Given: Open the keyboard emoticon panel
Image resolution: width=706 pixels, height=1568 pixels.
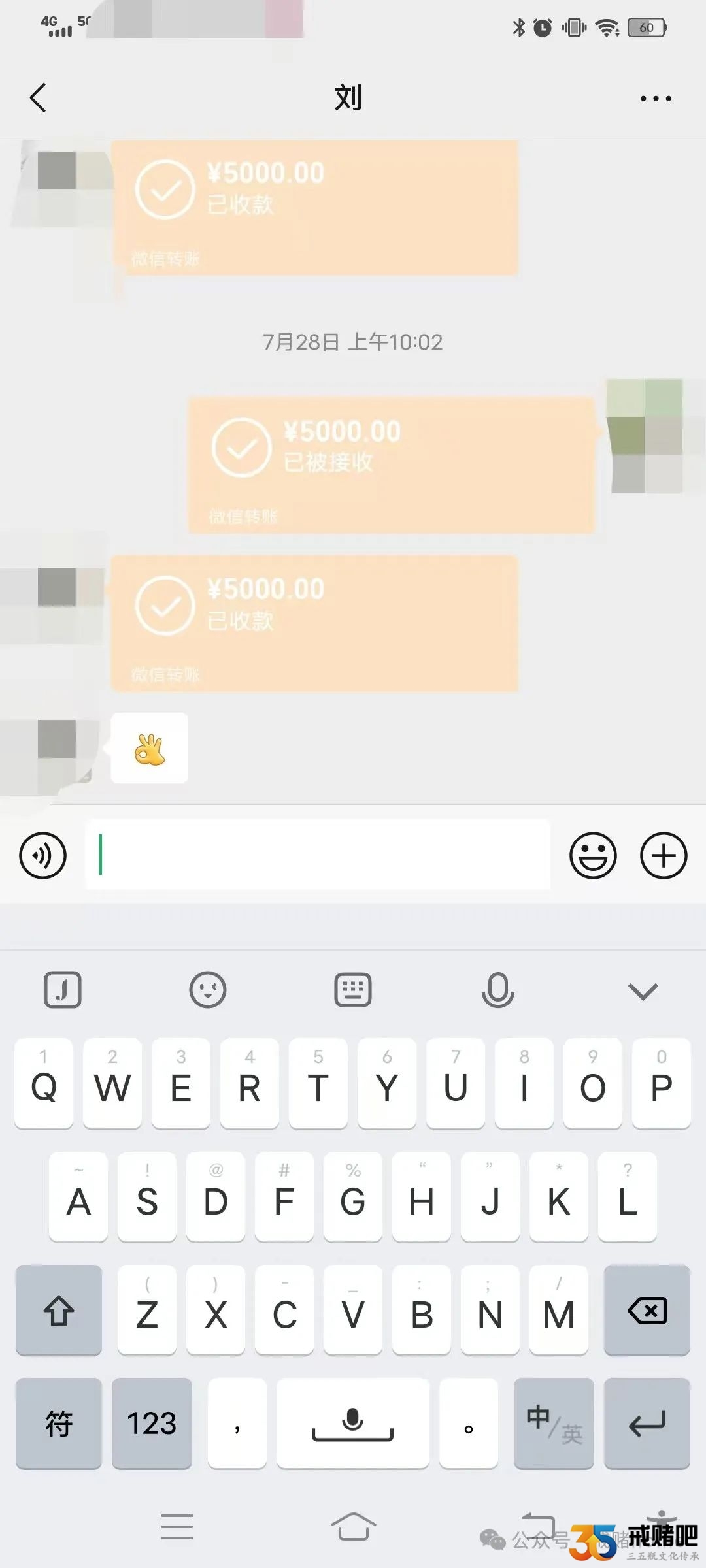Looking at the screenshot, I should pos(208,990).
